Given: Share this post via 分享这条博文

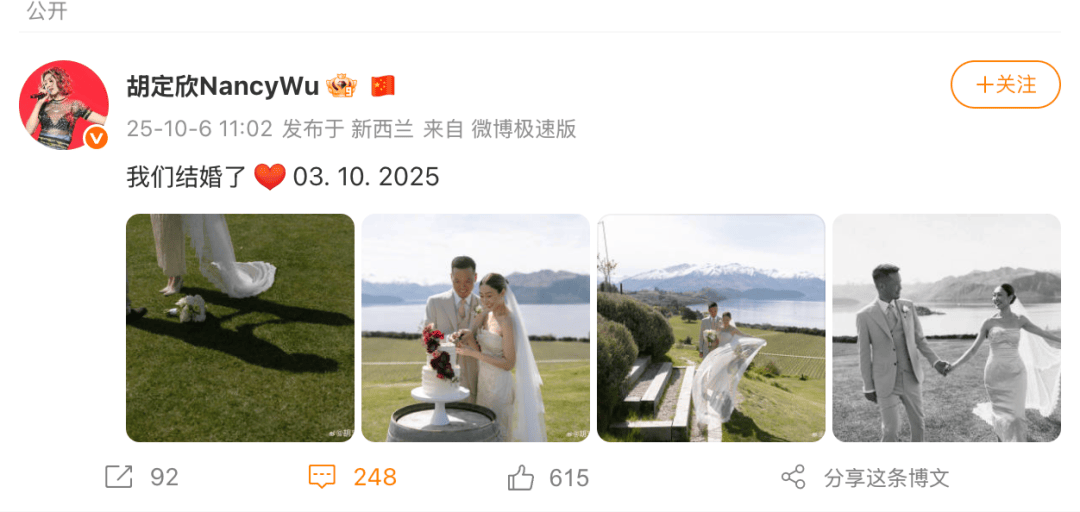Looking at the screenshot, I should point(866,477).
